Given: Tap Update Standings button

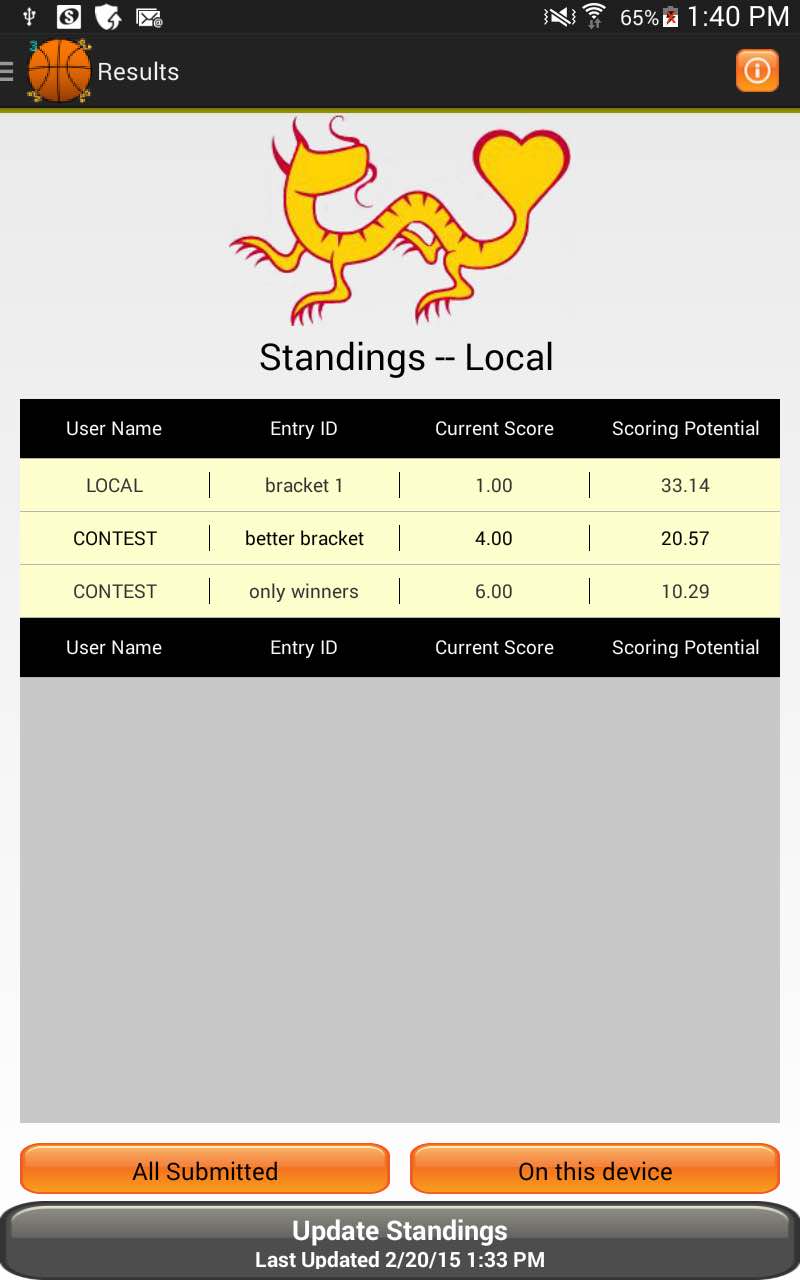Looking at the screenshot, I should [x=400, y=1240].
